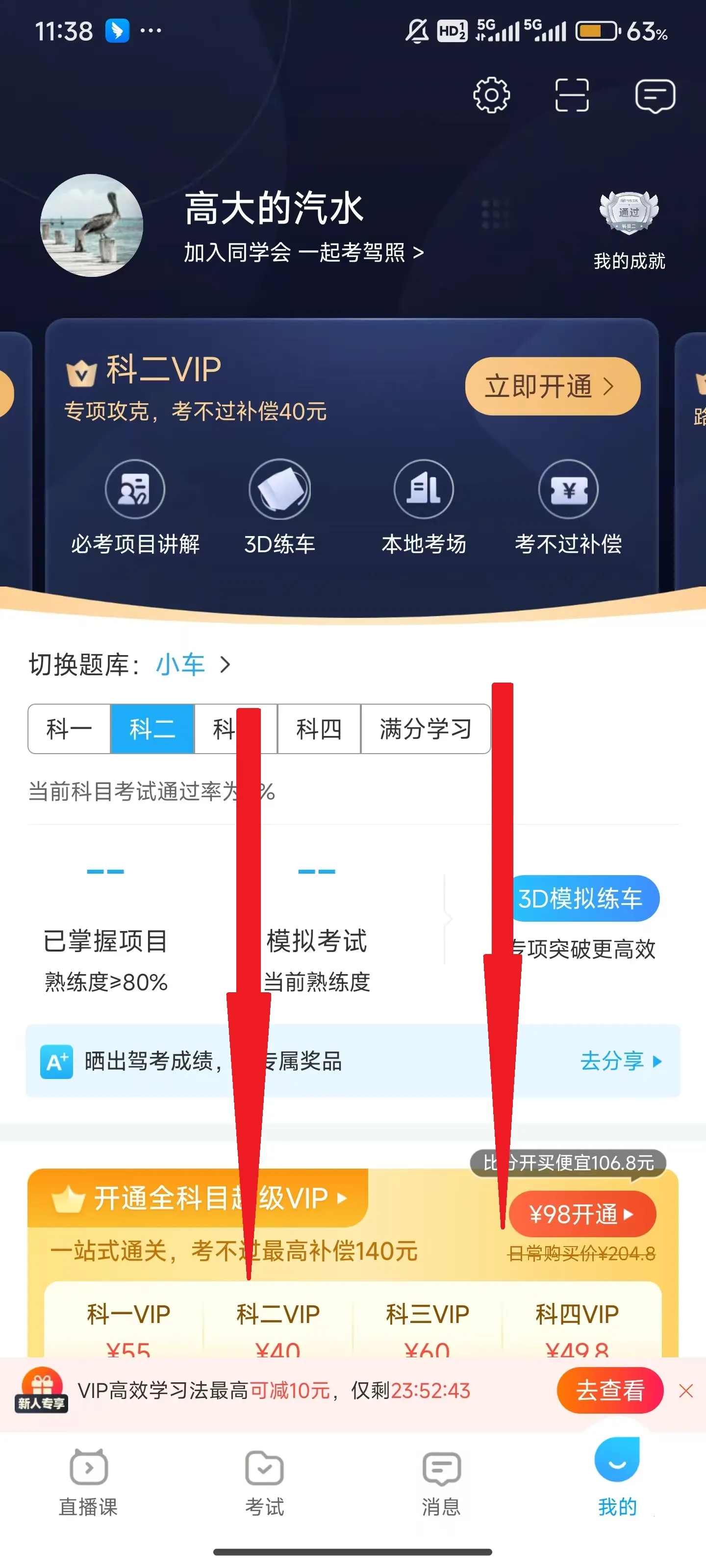This screenshot has height=1568, width=706.
Task: Open 3D模拟练车 button
Action: tap(582, 898)
